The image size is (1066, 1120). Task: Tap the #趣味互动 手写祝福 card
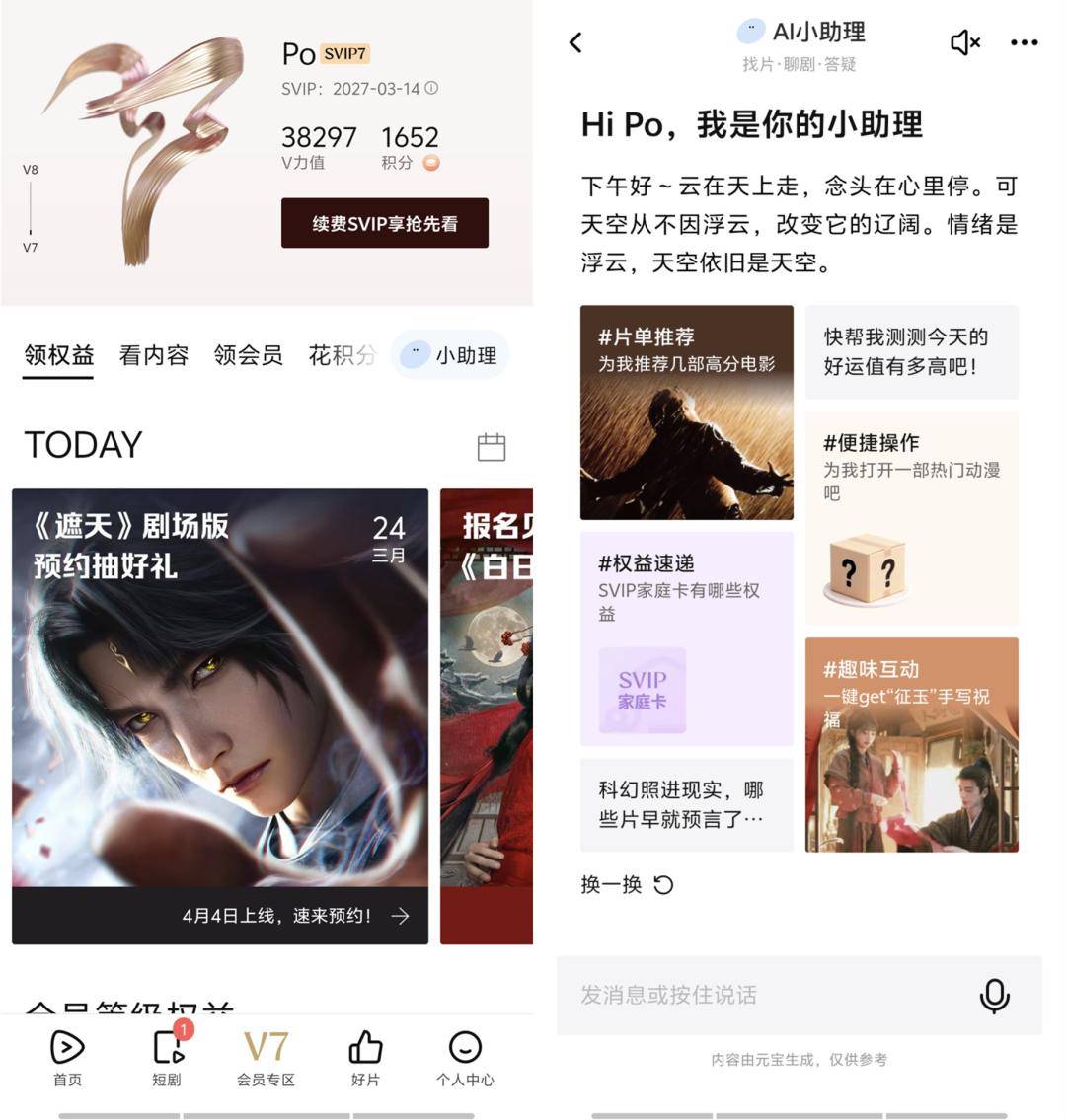click(x=911, y=744)
